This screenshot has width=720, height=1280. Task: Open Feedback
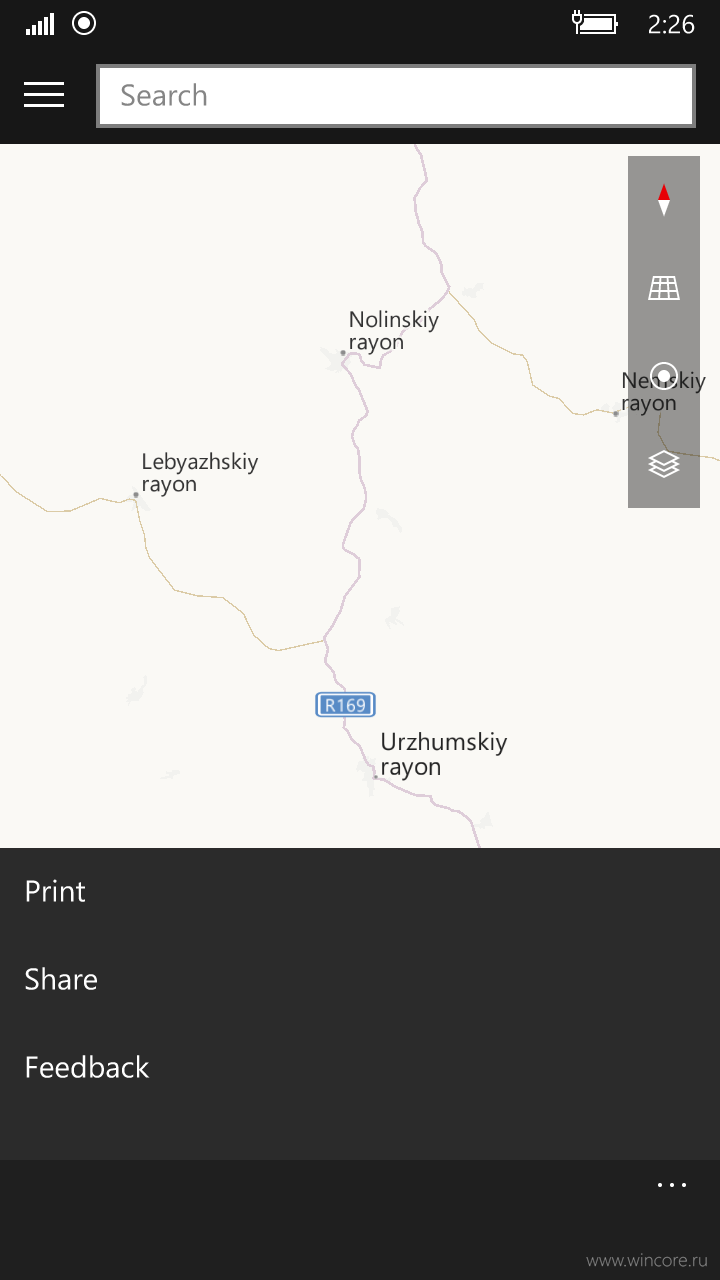point(360,1068)
